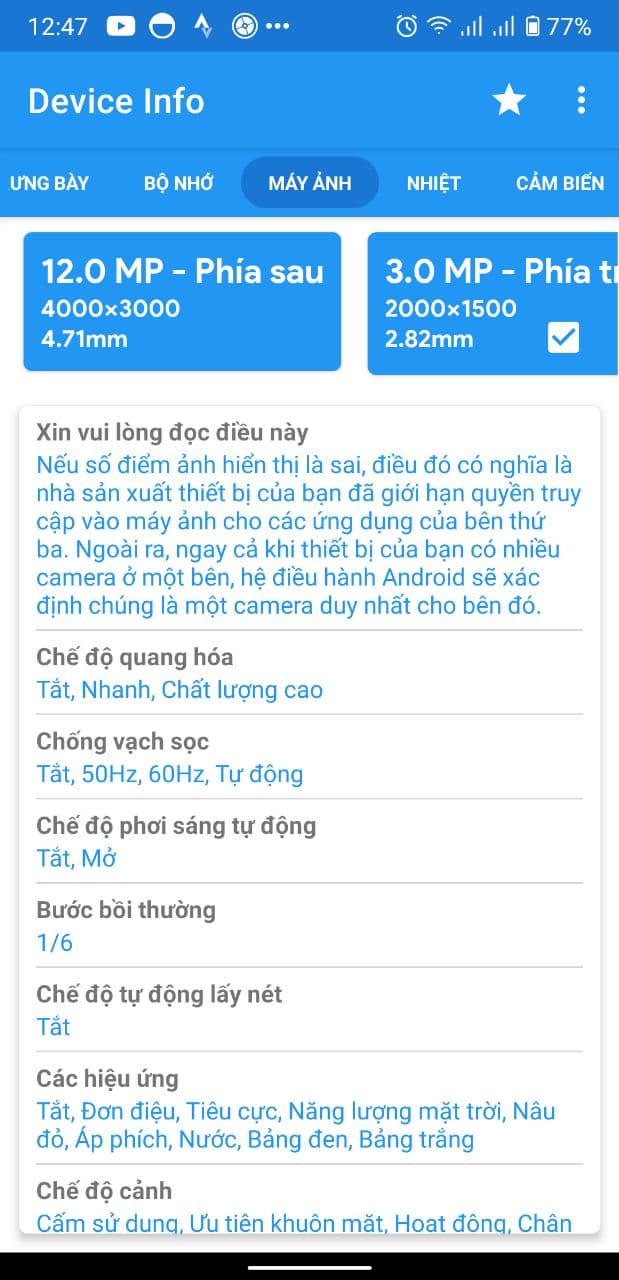Switch to the NHIỆT tab
This screenshot has width=619, height=1280.
[433, 183]
